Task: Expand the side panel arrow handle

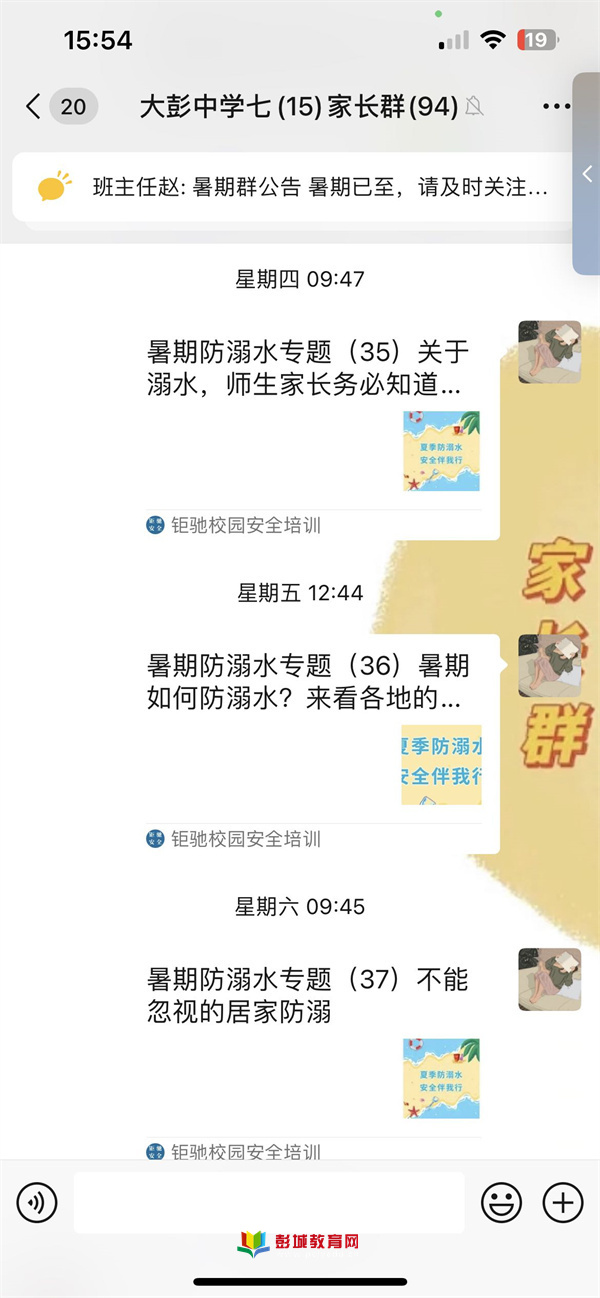Action: click(587, 174)
